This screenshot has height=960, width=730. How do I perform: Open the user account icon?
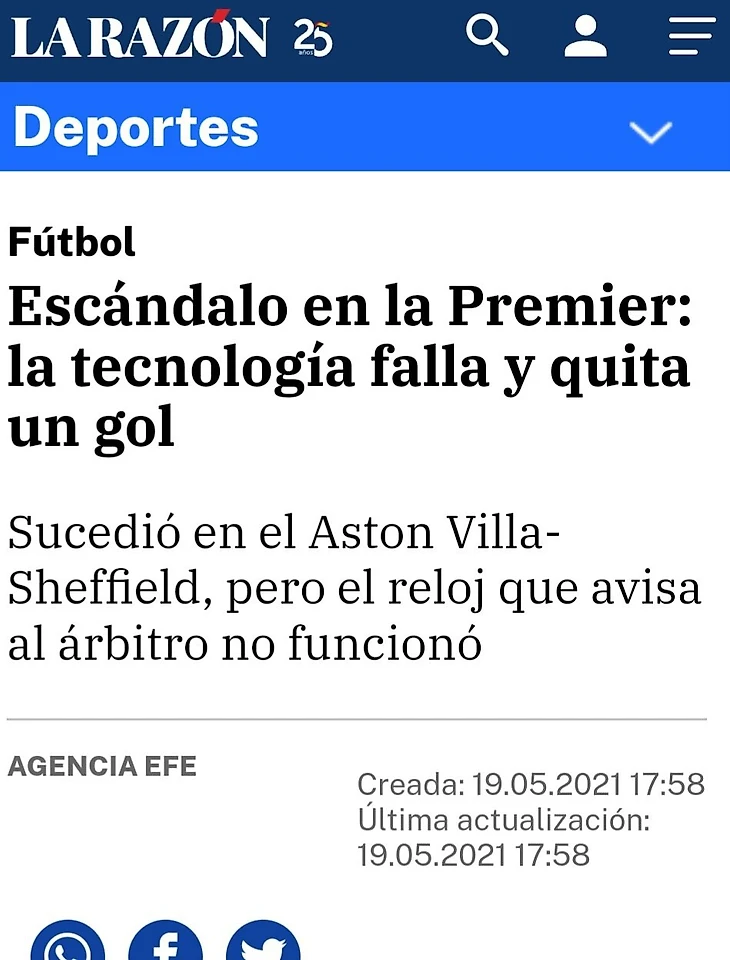(586, 37)
